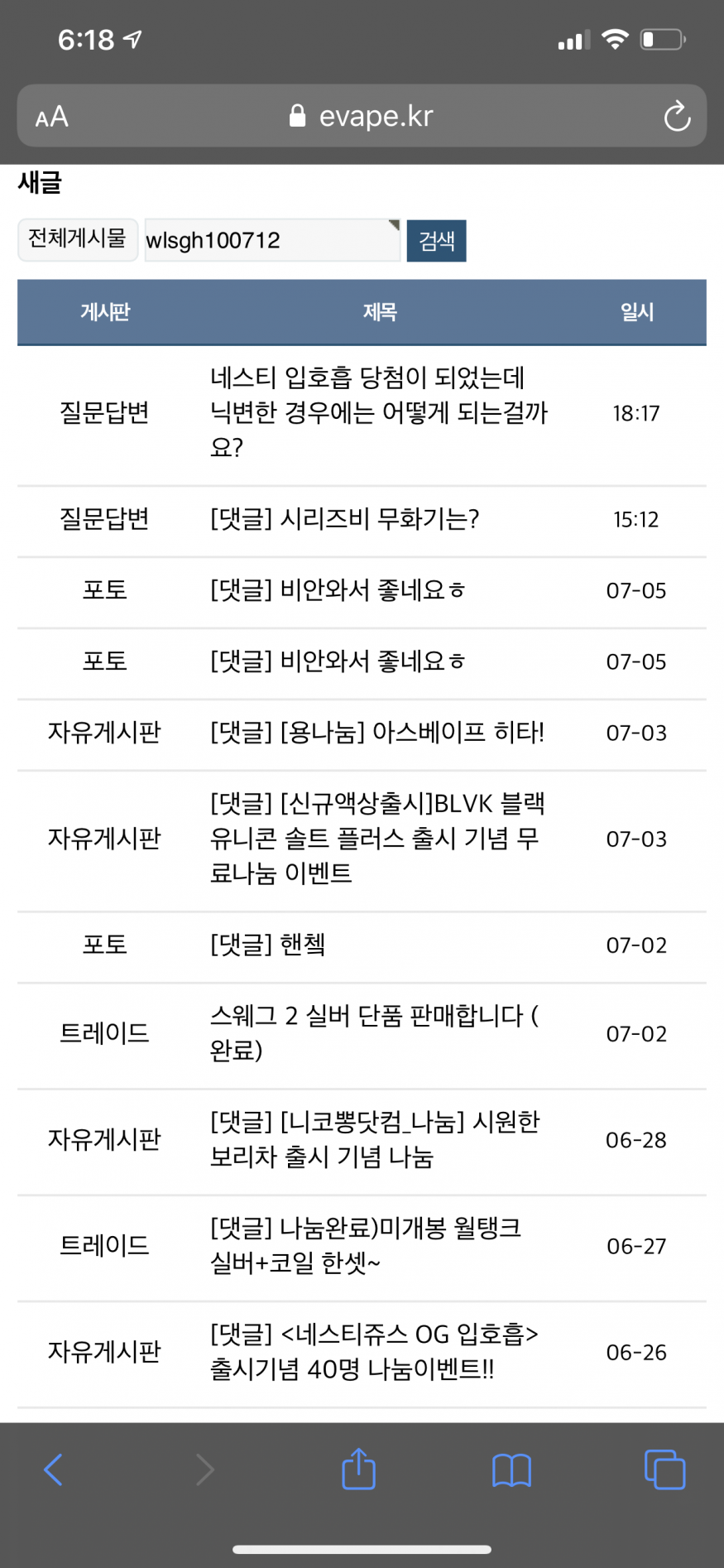Viewport: 724px width, 1568px height.
Task: Open the 네스티쥬스 OG 입호흡 나눔이벤트 post
Action: pyautogui.click(x=374, y=1351)
